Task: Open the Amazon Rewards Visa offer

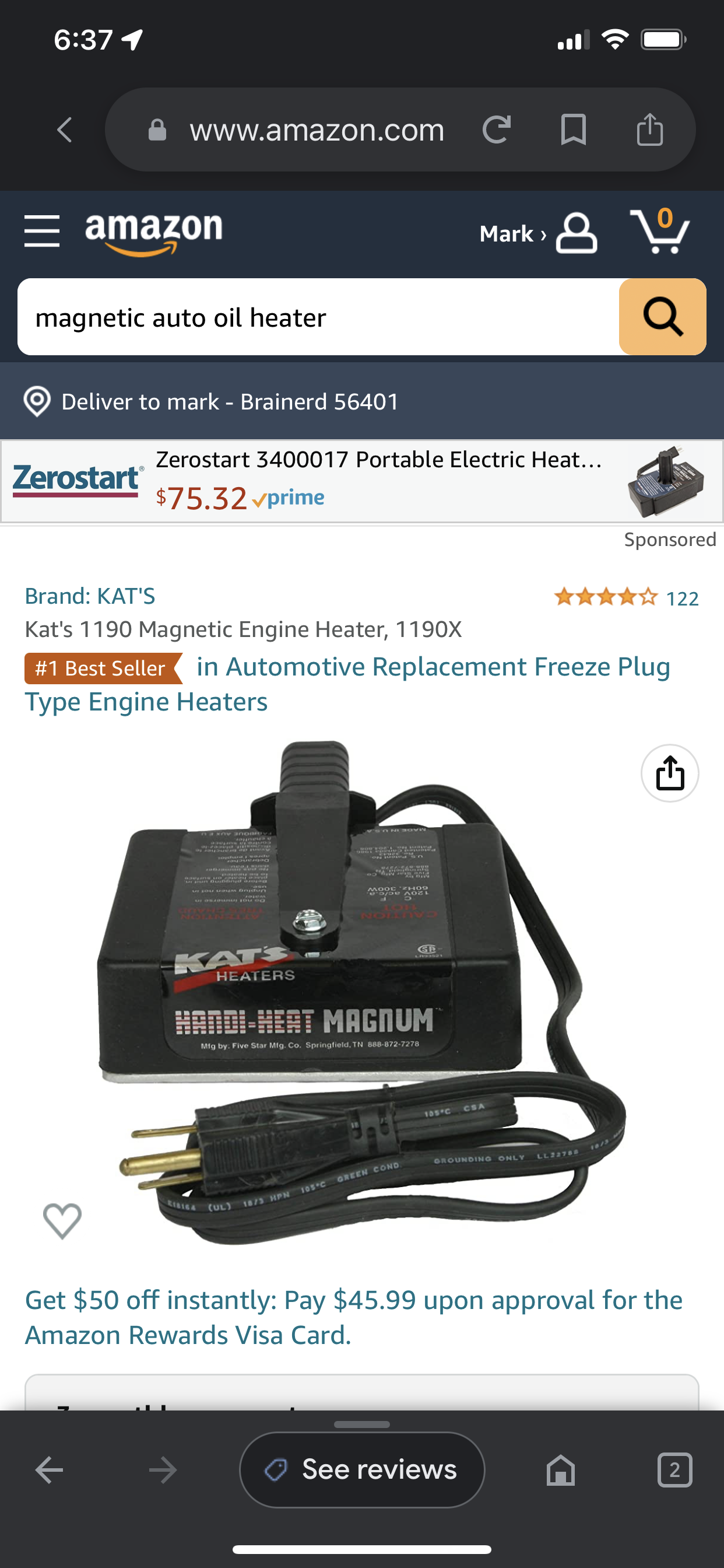Action: coord(353,1317)
